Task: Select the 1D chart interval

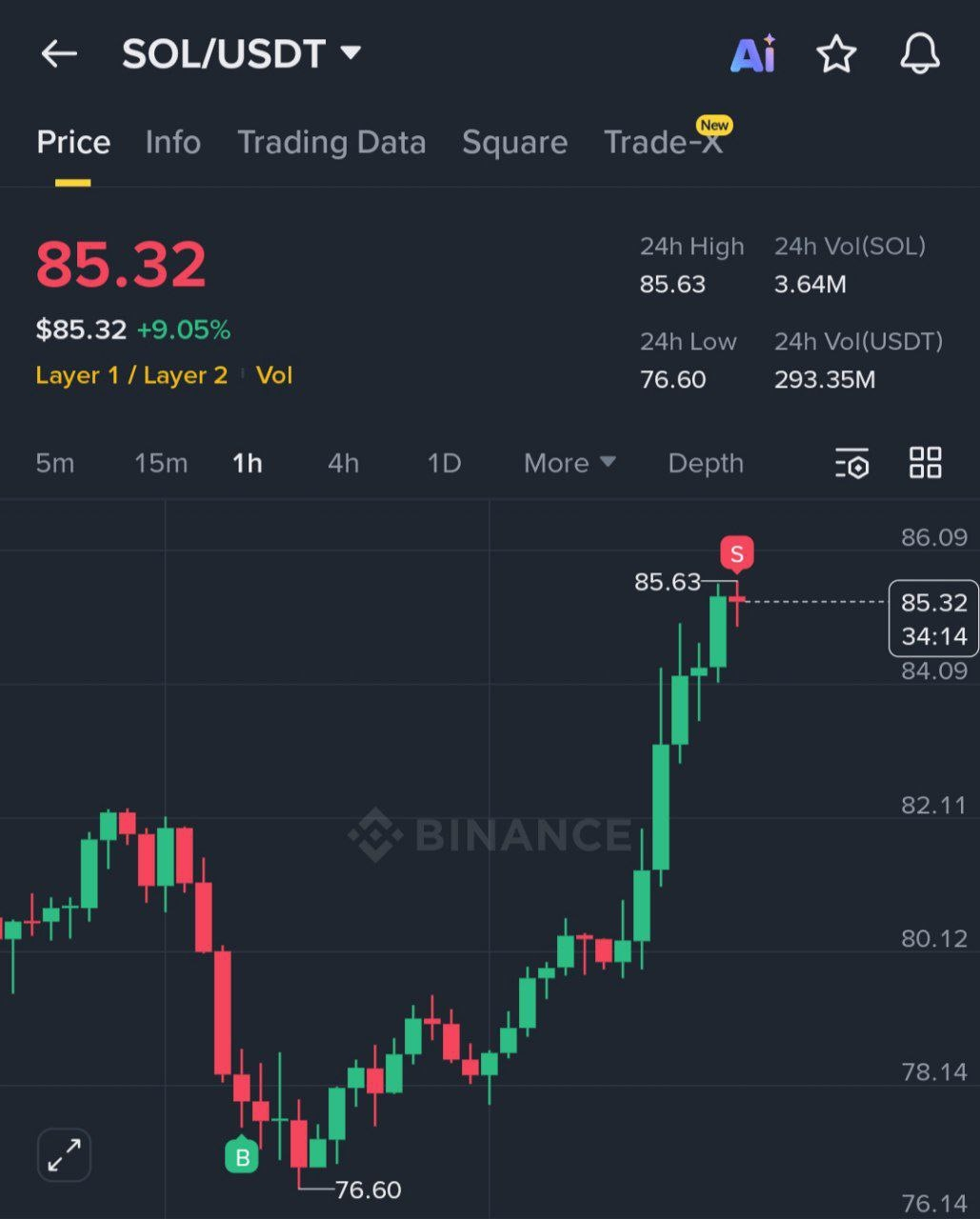Action: coord(444,464)
